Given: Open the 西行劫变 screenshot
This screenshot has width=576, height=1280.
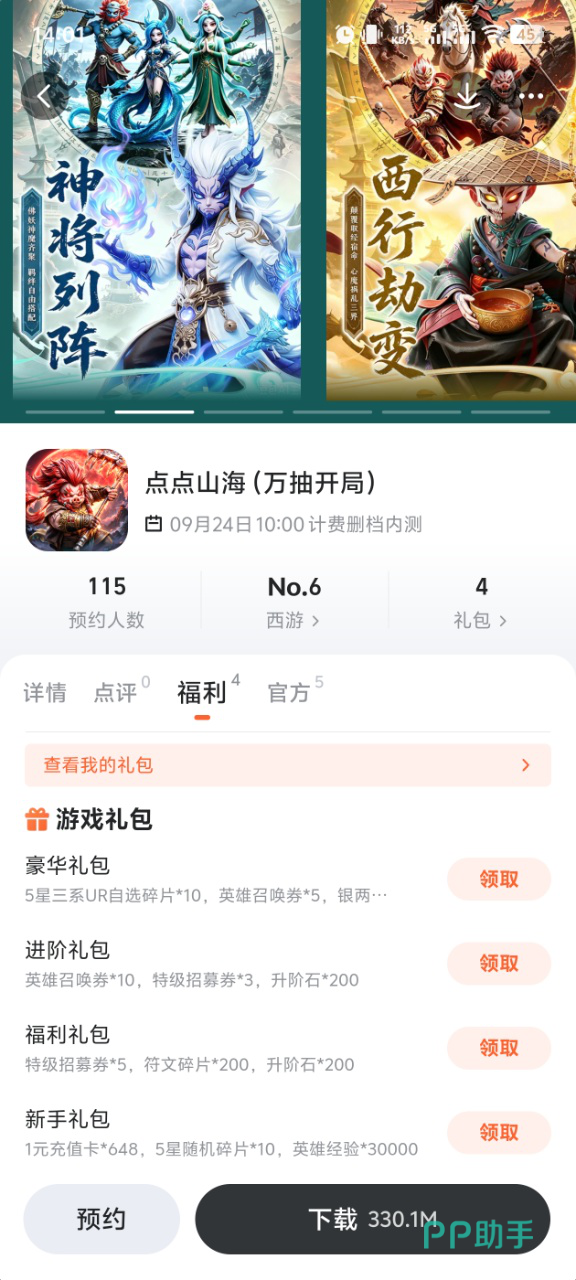Looking at the screenshot, I should tap(451, 200).
